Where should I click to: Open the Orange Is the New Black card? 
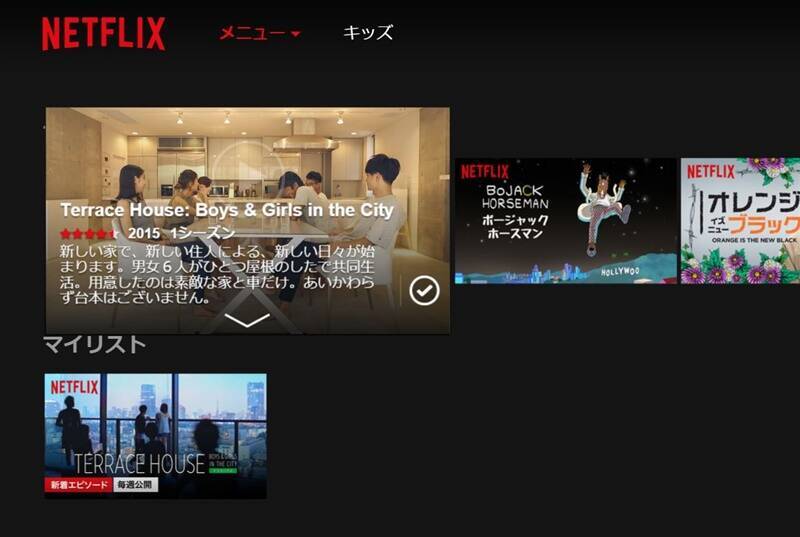point(740,220)
